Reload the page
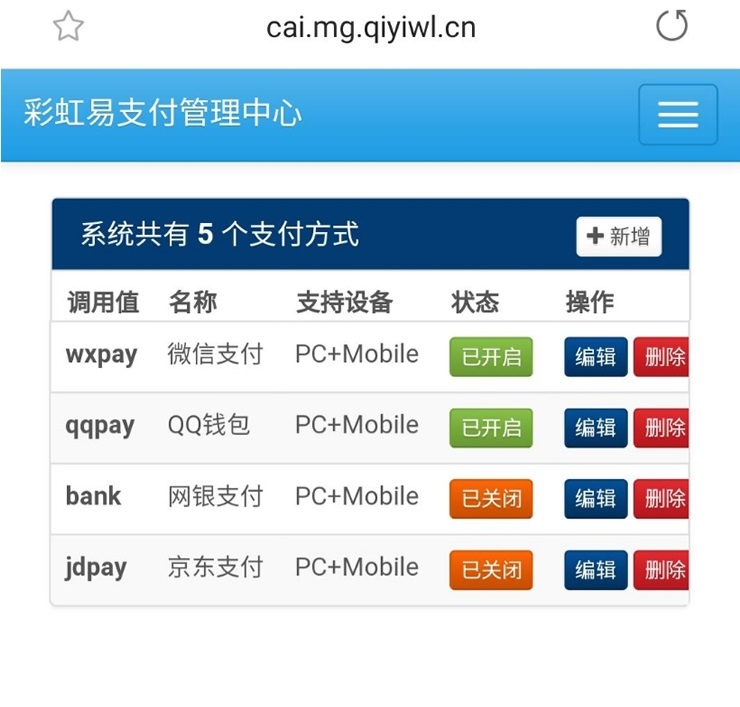Screen dimensions: 740x707 coord(672,26)
